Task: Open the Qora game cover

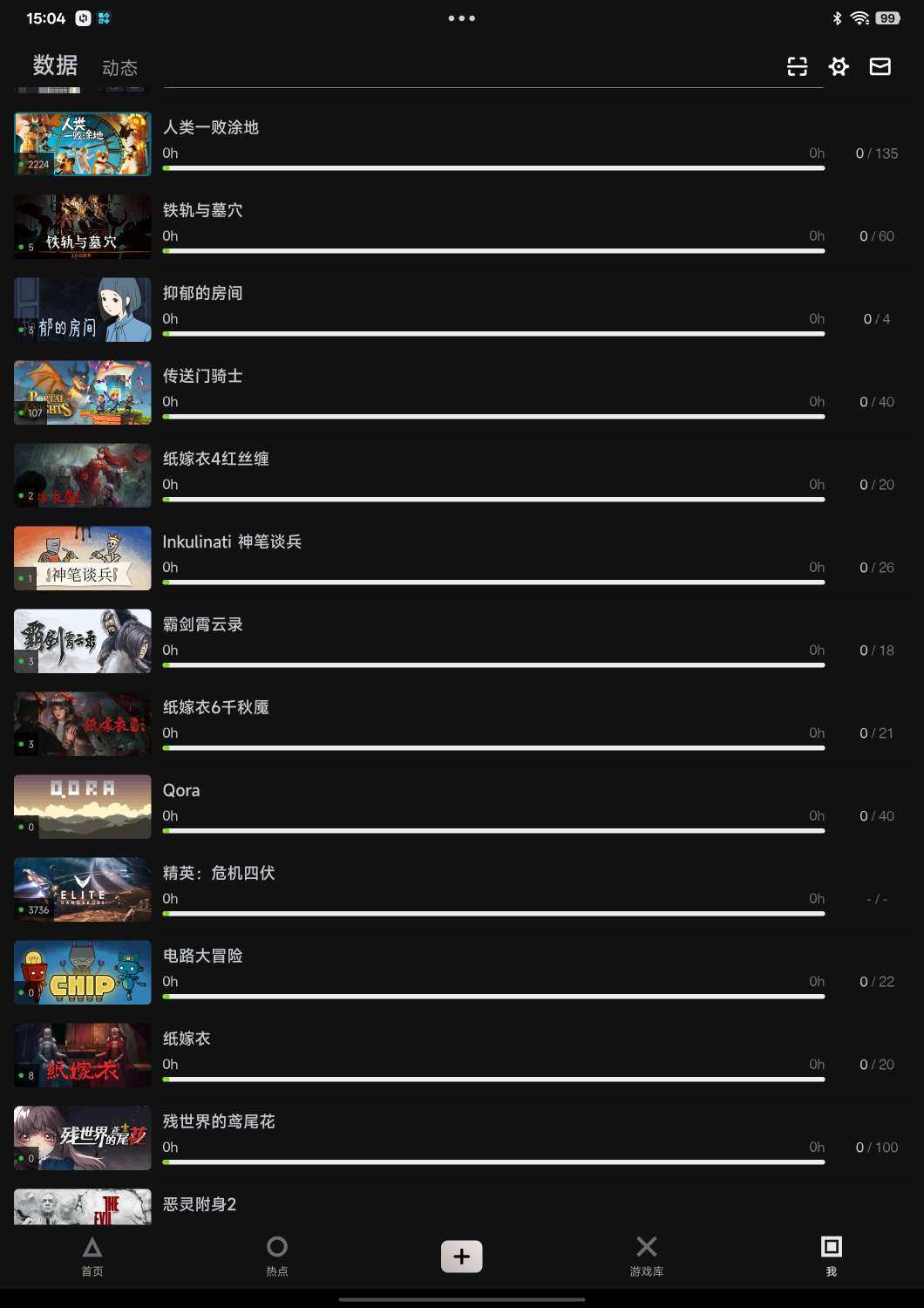Action: [x=82, y=807]
